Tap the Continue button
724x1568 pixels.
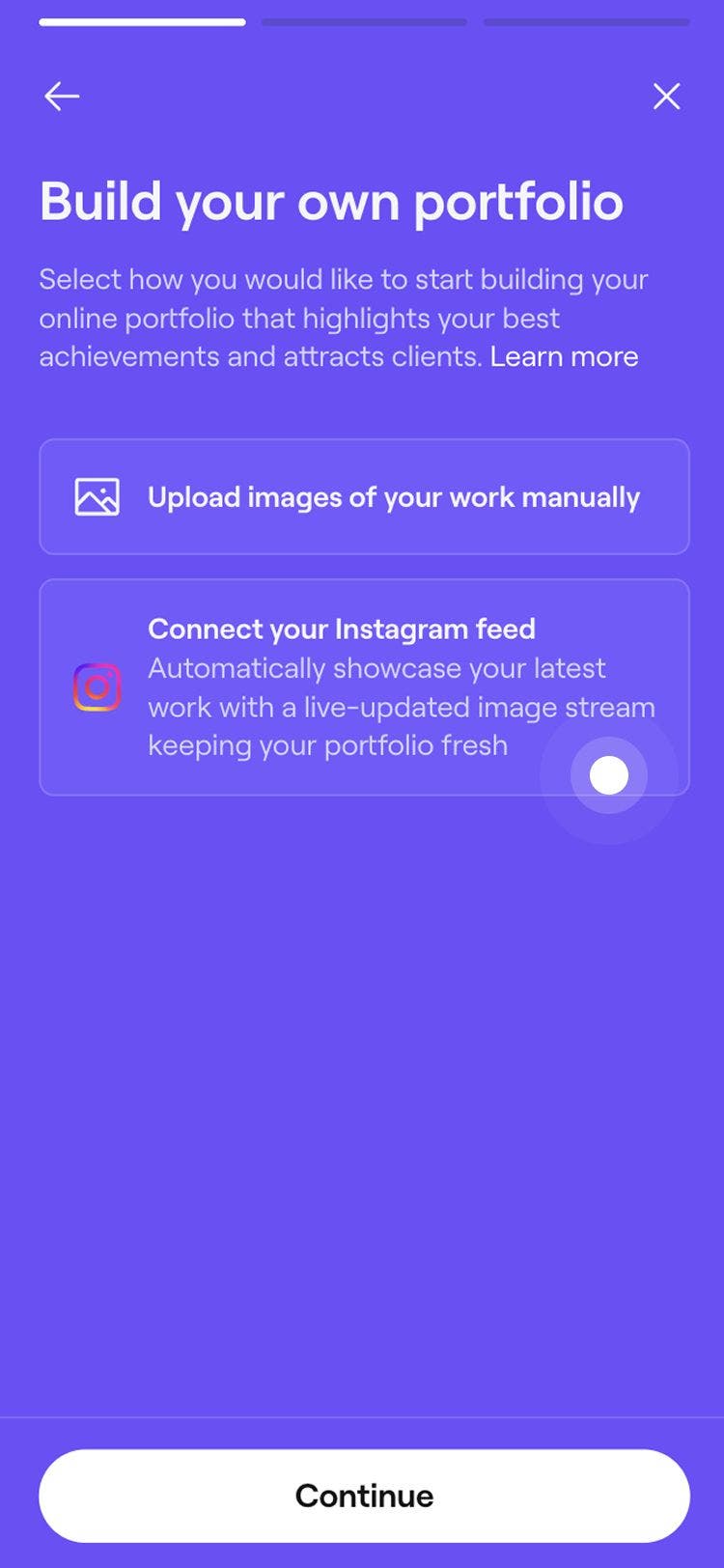coord(364,1495)
